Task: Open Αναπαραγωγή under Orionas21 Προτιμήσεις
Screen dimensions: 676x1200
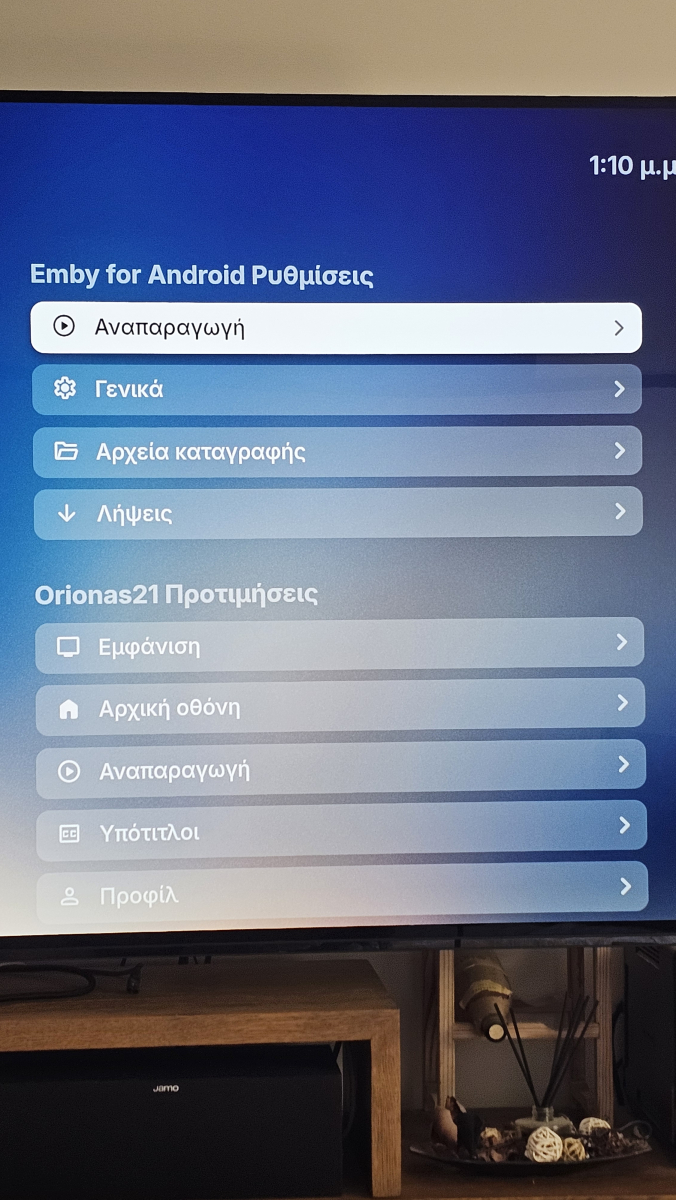Action: [x=342, y=770]
